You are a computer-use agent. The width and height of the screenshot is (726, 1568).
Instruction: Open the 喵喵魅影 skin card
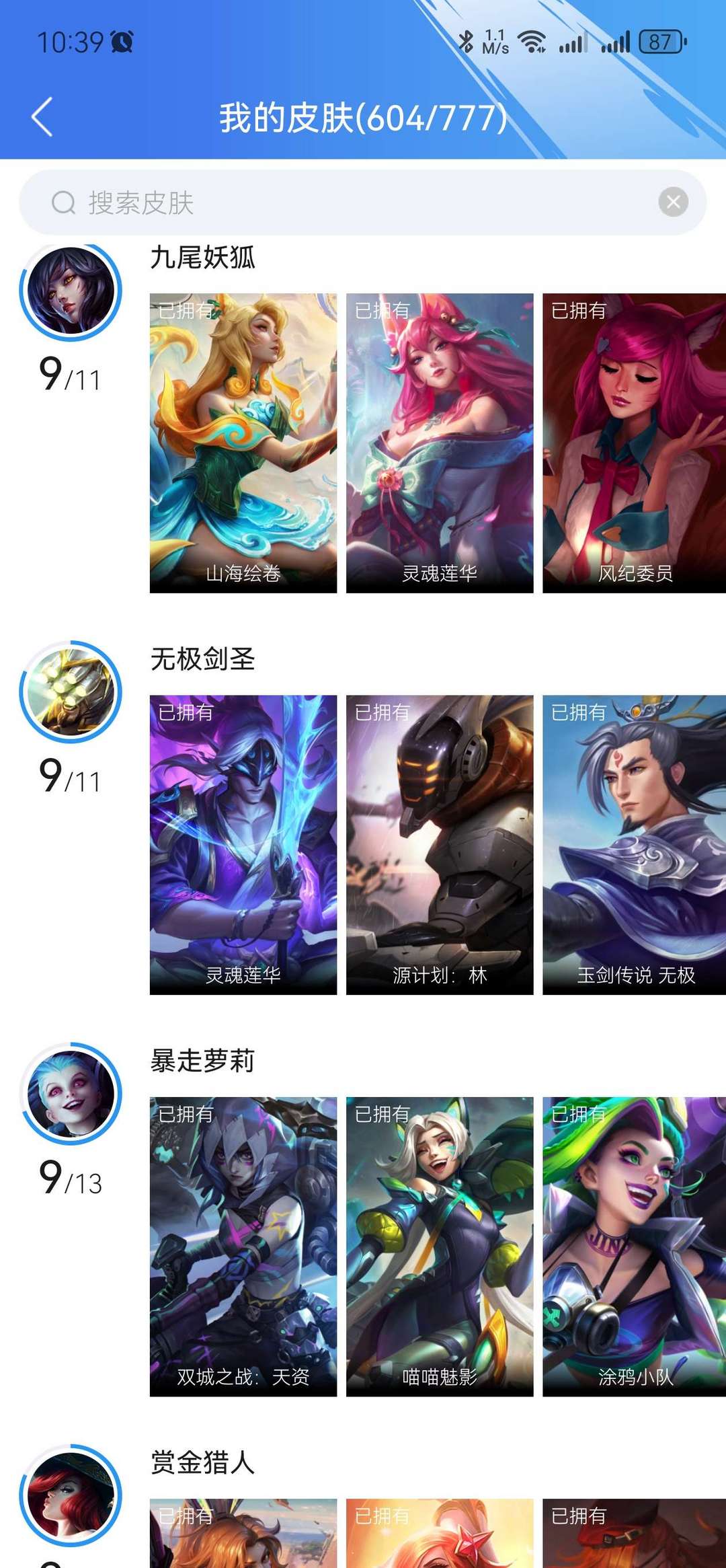coord(440,1246)
